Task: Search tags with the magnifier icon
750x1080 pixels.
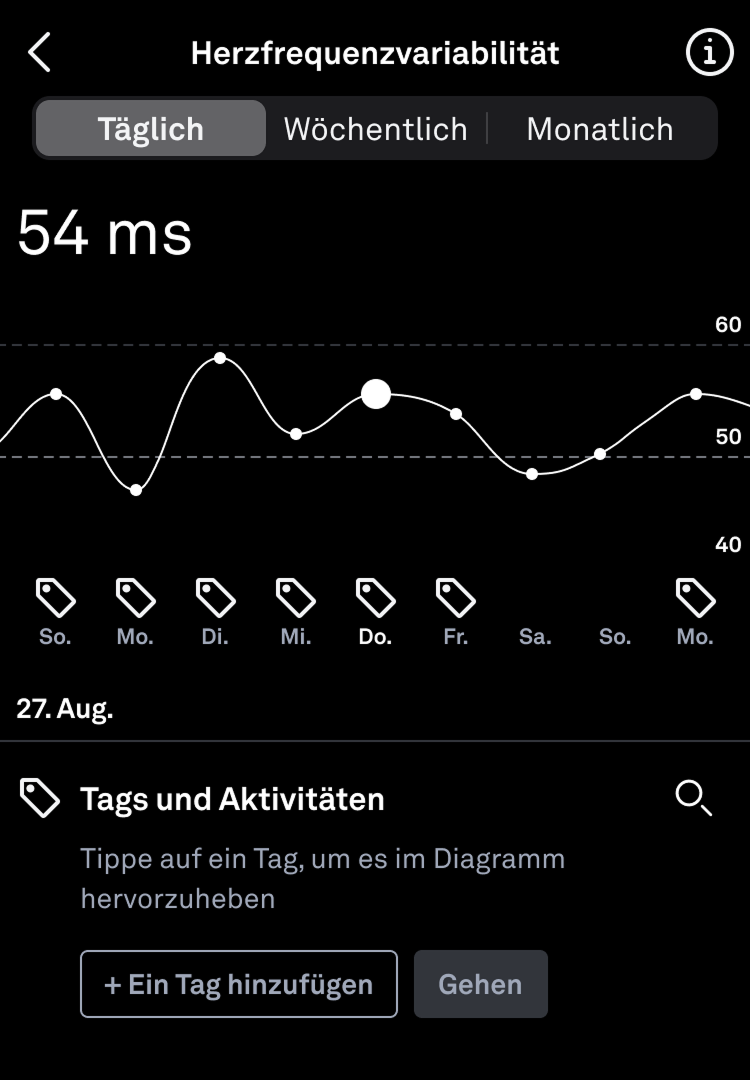Action: (x=693, y=799)
